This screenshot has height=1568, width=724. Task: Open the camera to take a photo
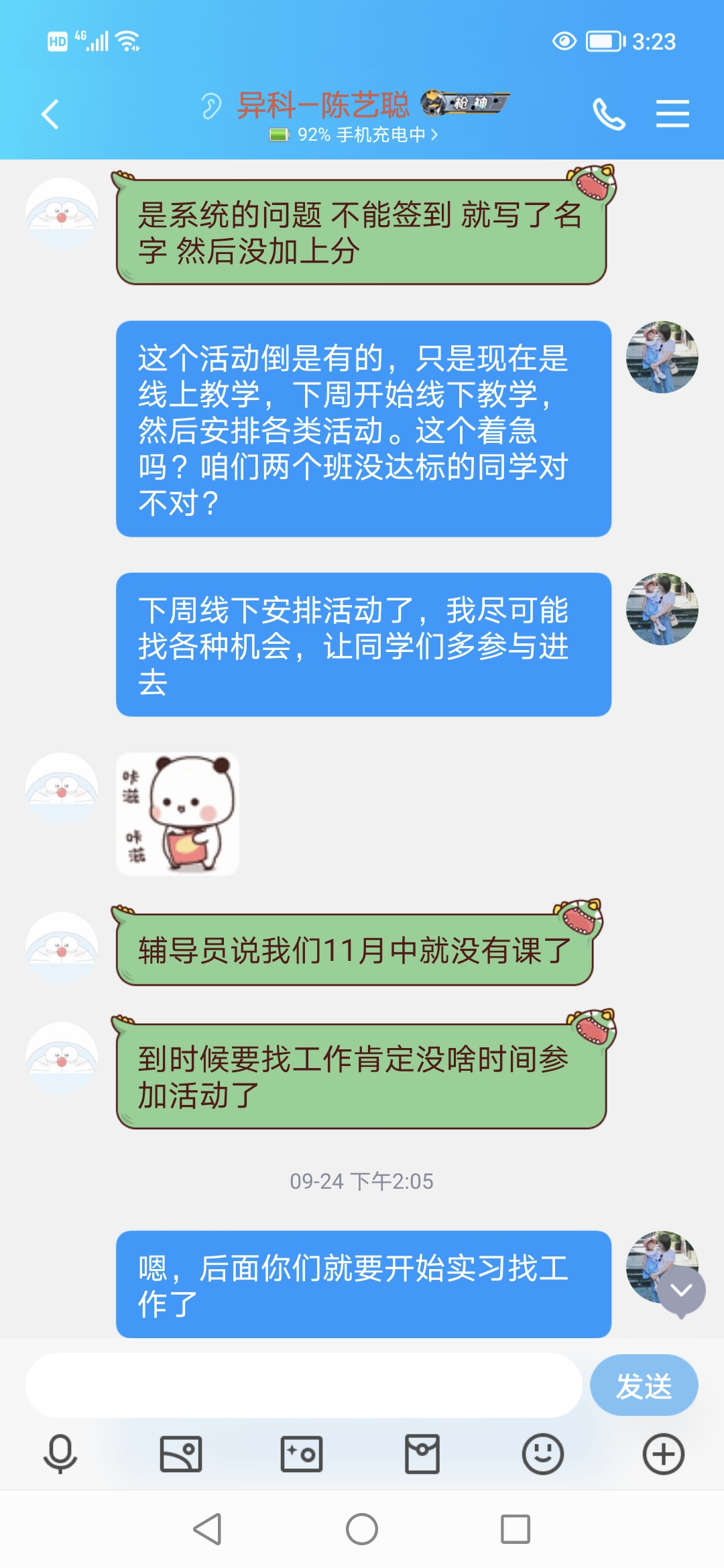[302, 1454]
